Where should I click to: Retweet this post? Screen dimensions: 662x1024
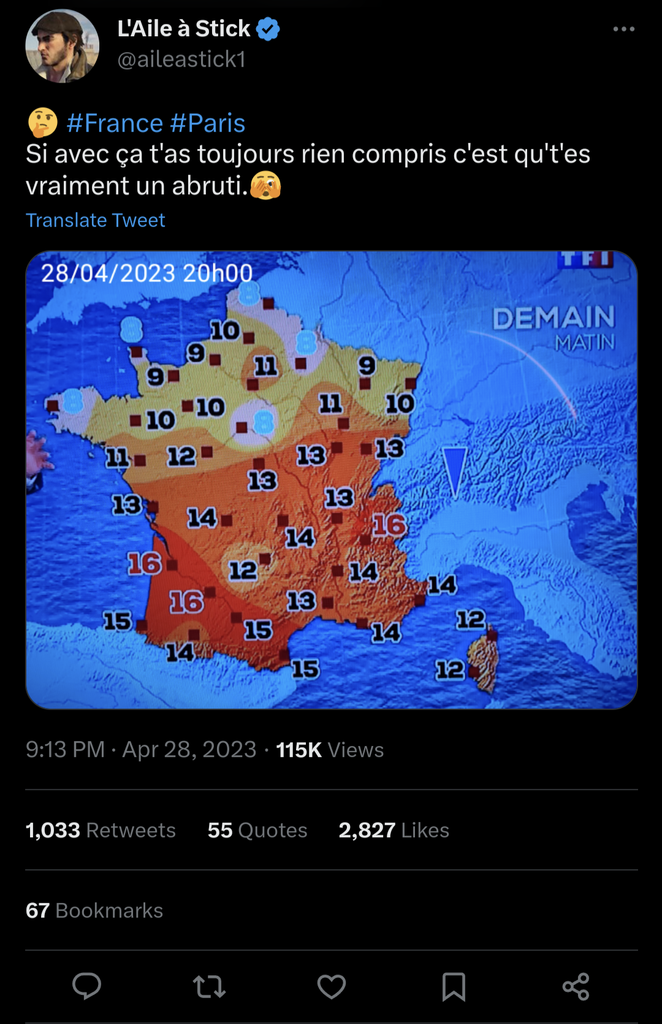(x=209, y=987)
